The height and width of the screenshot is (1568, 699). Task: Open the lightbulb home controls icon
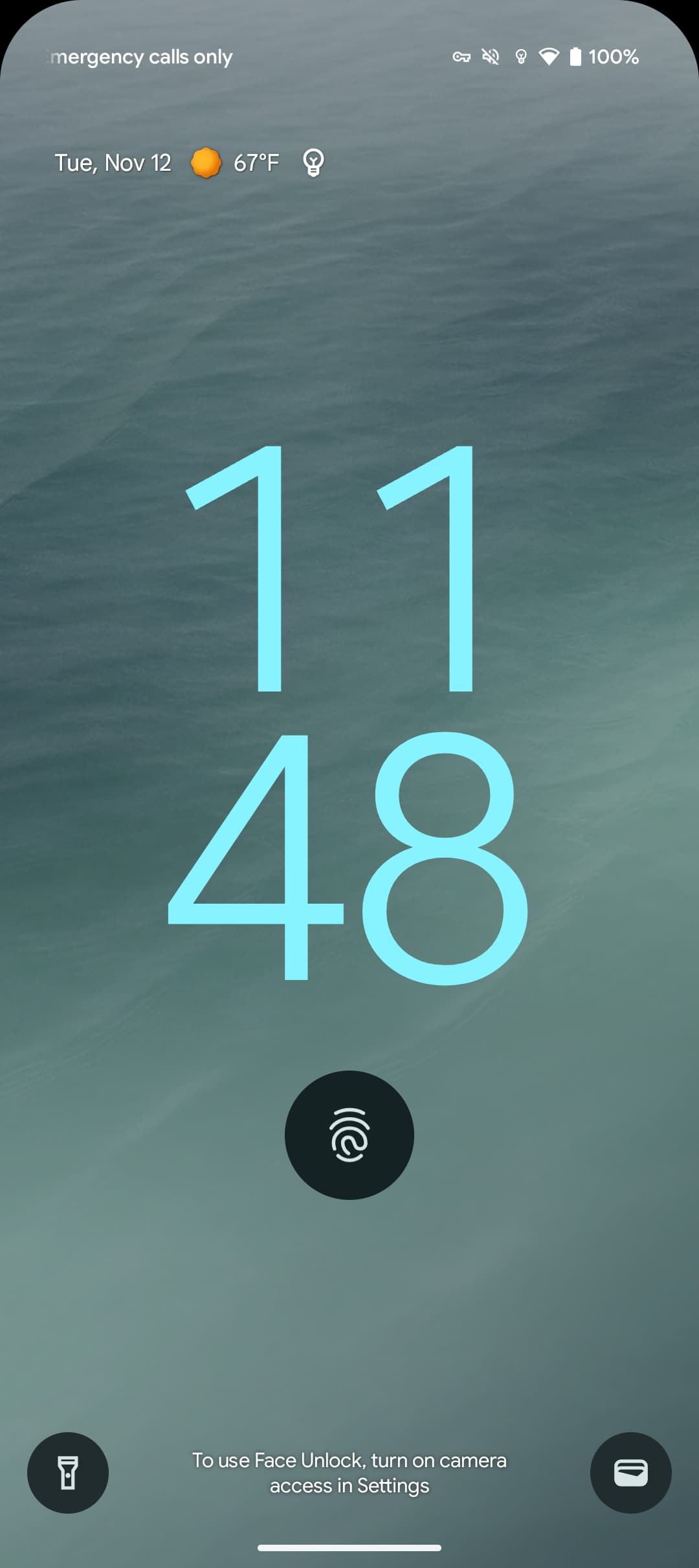point(314,163)
